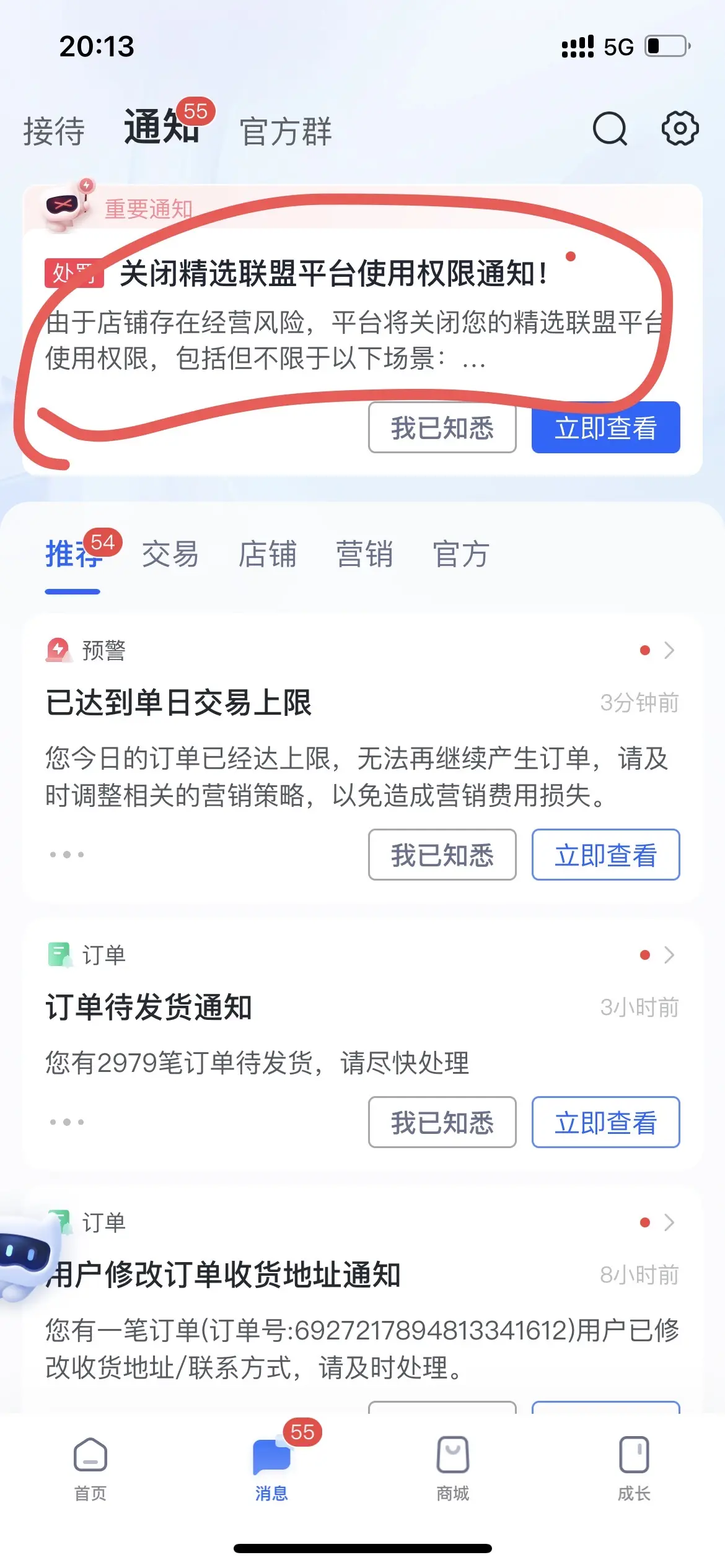Image resolution: width=725 pixels, height=1568 pixels.
Task: Go to the 商城 bottom tab
Action: click(x=453, y=1469)
